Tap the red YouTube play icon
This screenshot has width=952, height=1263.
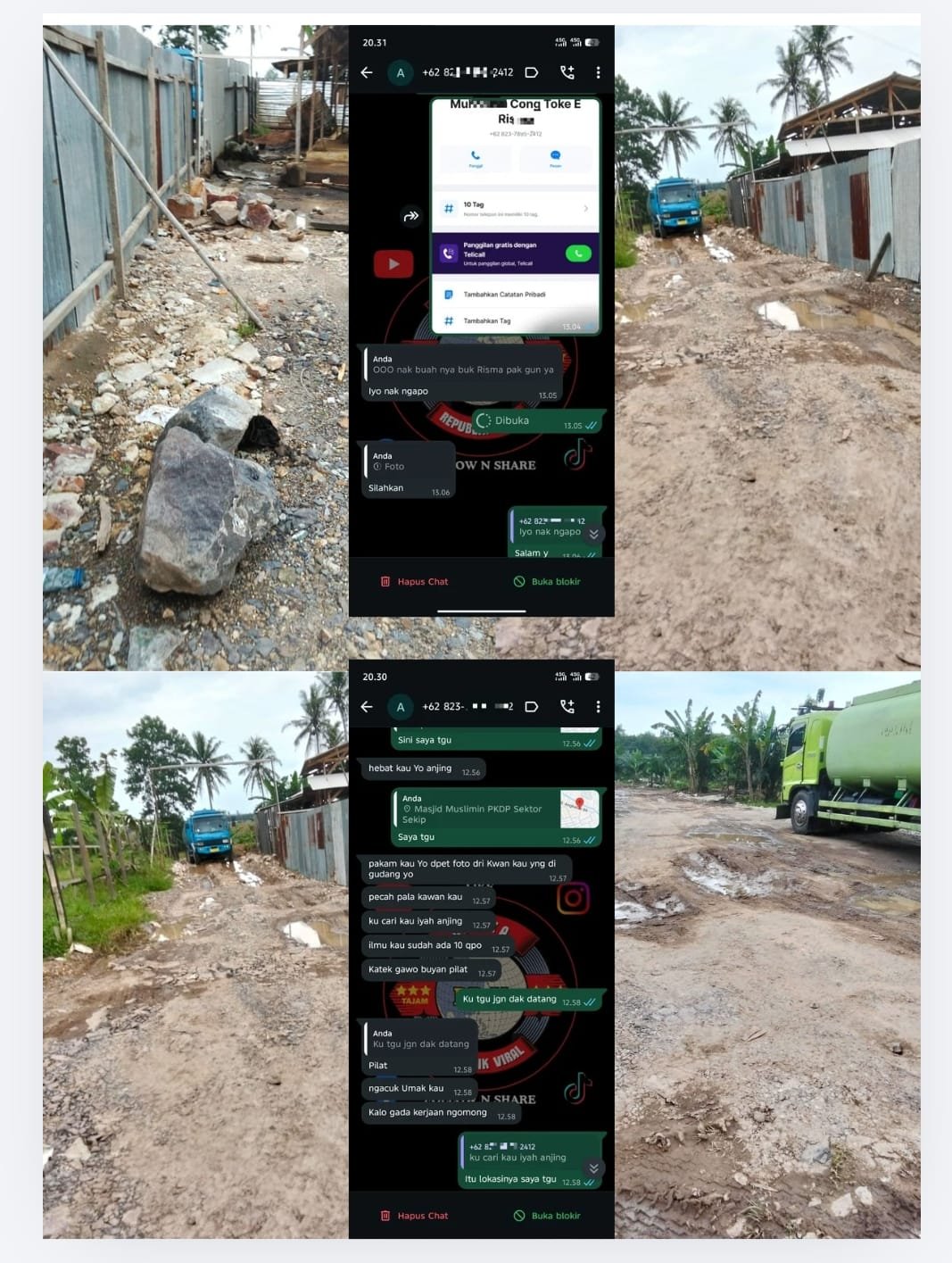pyautogui.click(x=393, y=263)
